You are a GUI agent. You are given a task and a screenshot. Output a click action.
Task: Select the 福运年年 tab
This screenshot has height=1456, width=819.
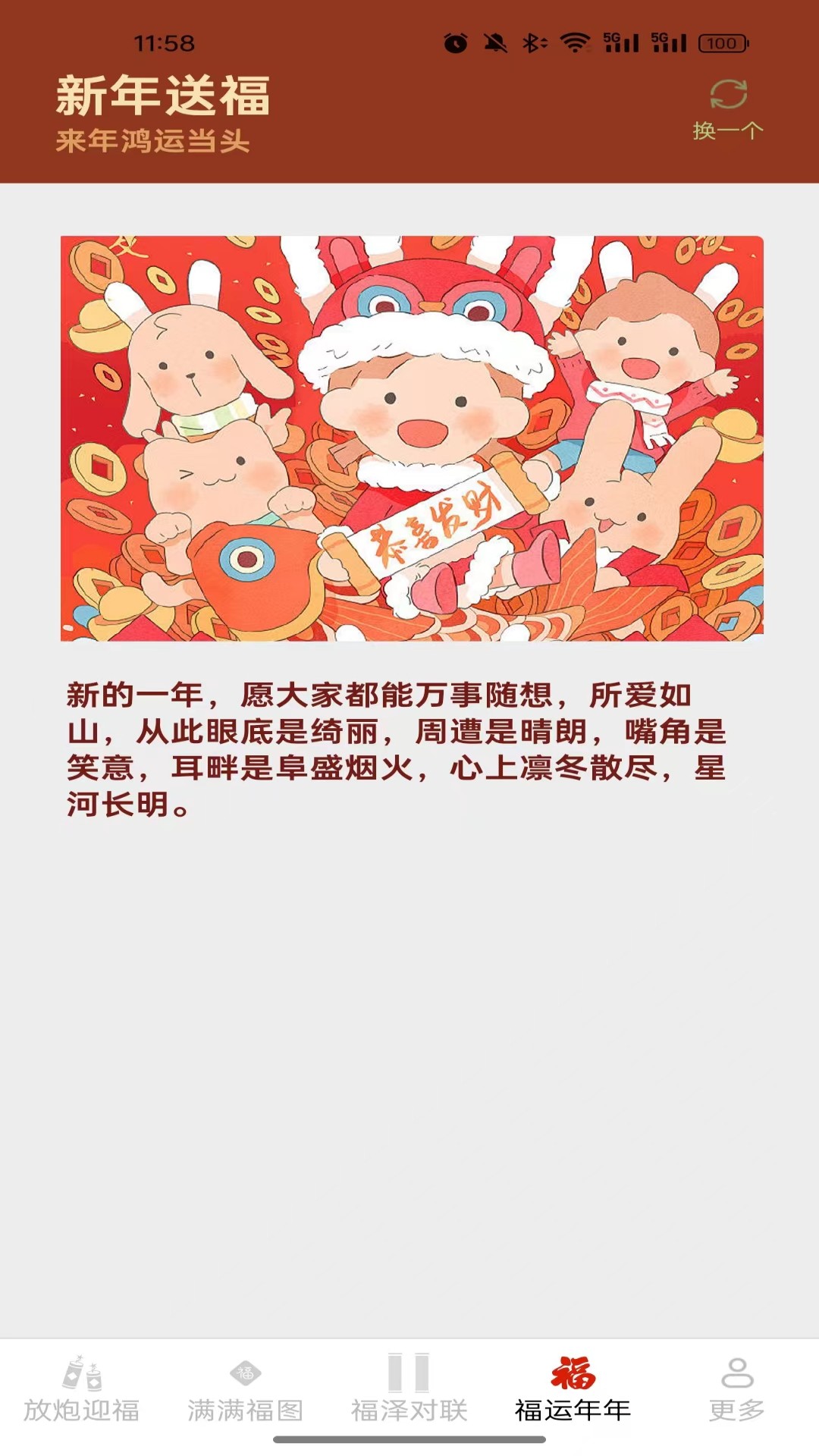[573, 1389]
